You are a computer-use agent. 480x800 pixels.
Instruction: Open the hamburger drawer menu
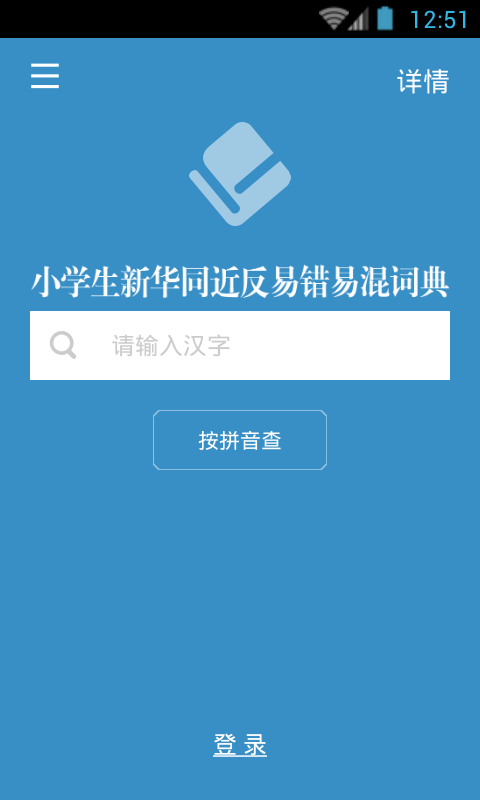(x=45, y=76)
